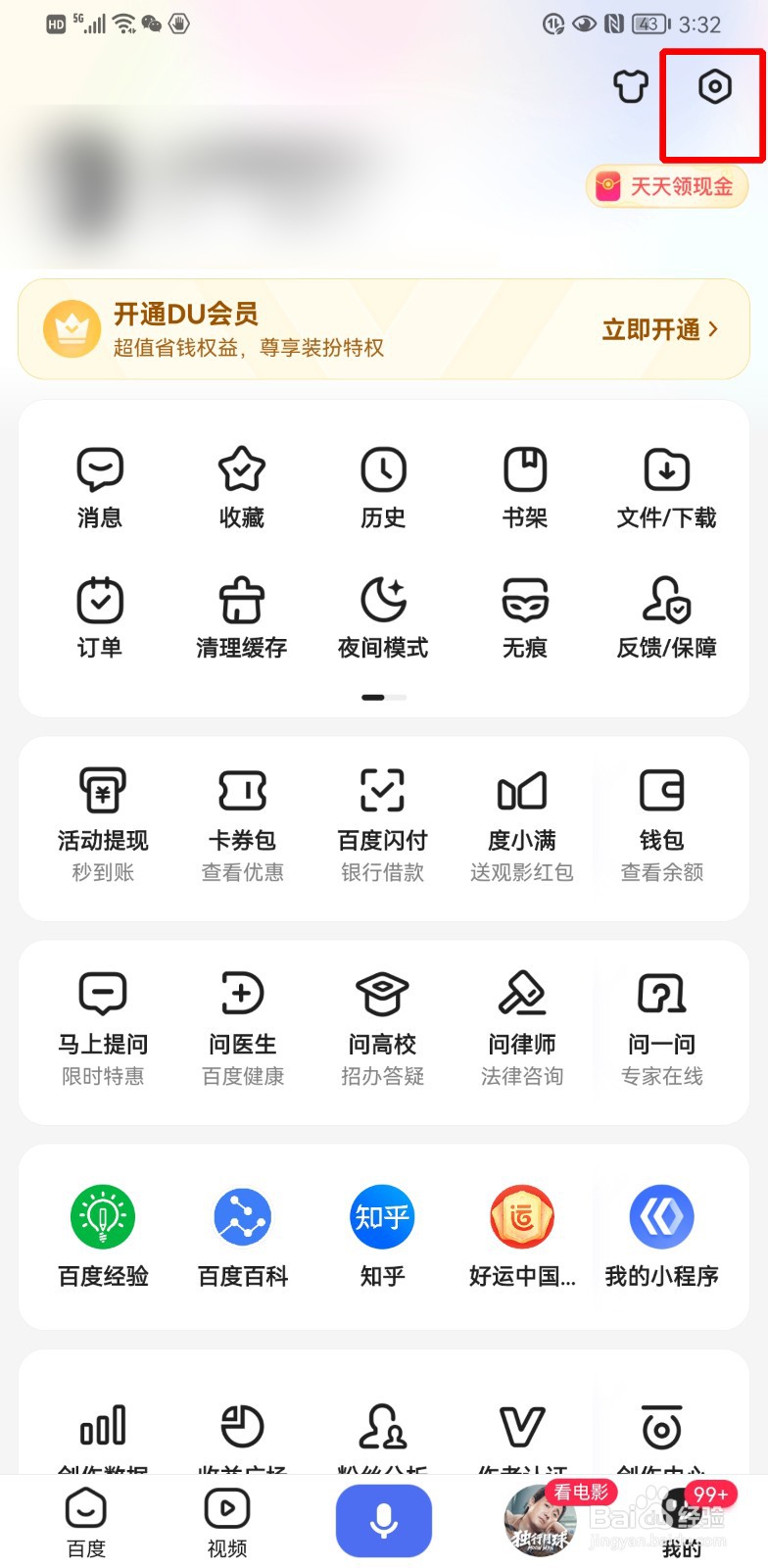Image resolution: width=768 pixels, height=1568 pixels.
Task: Open 消息 messages
Action: coord(100,487)
